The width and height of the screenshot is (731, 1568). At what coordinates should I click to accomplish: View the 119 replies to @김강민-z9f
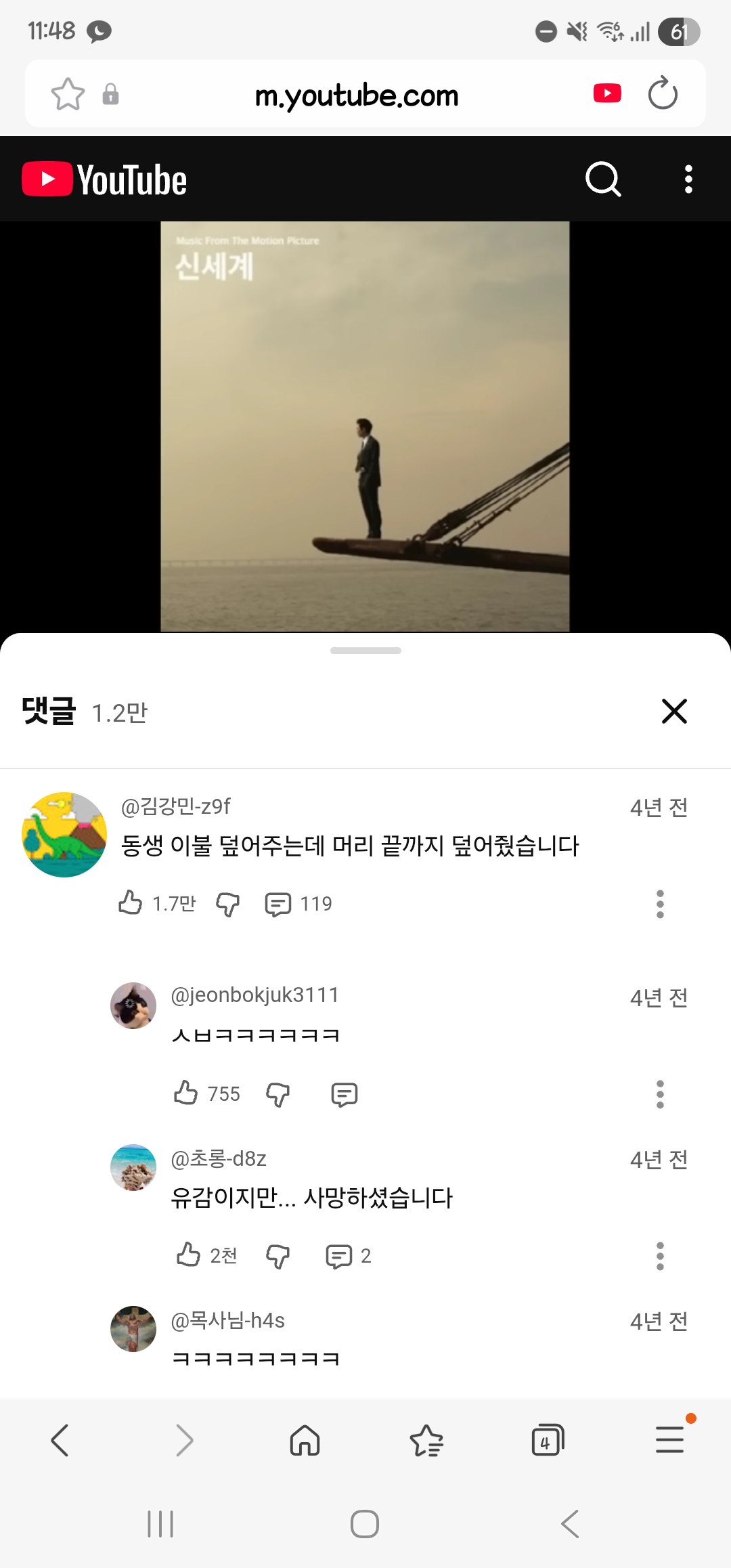[298, 904]
